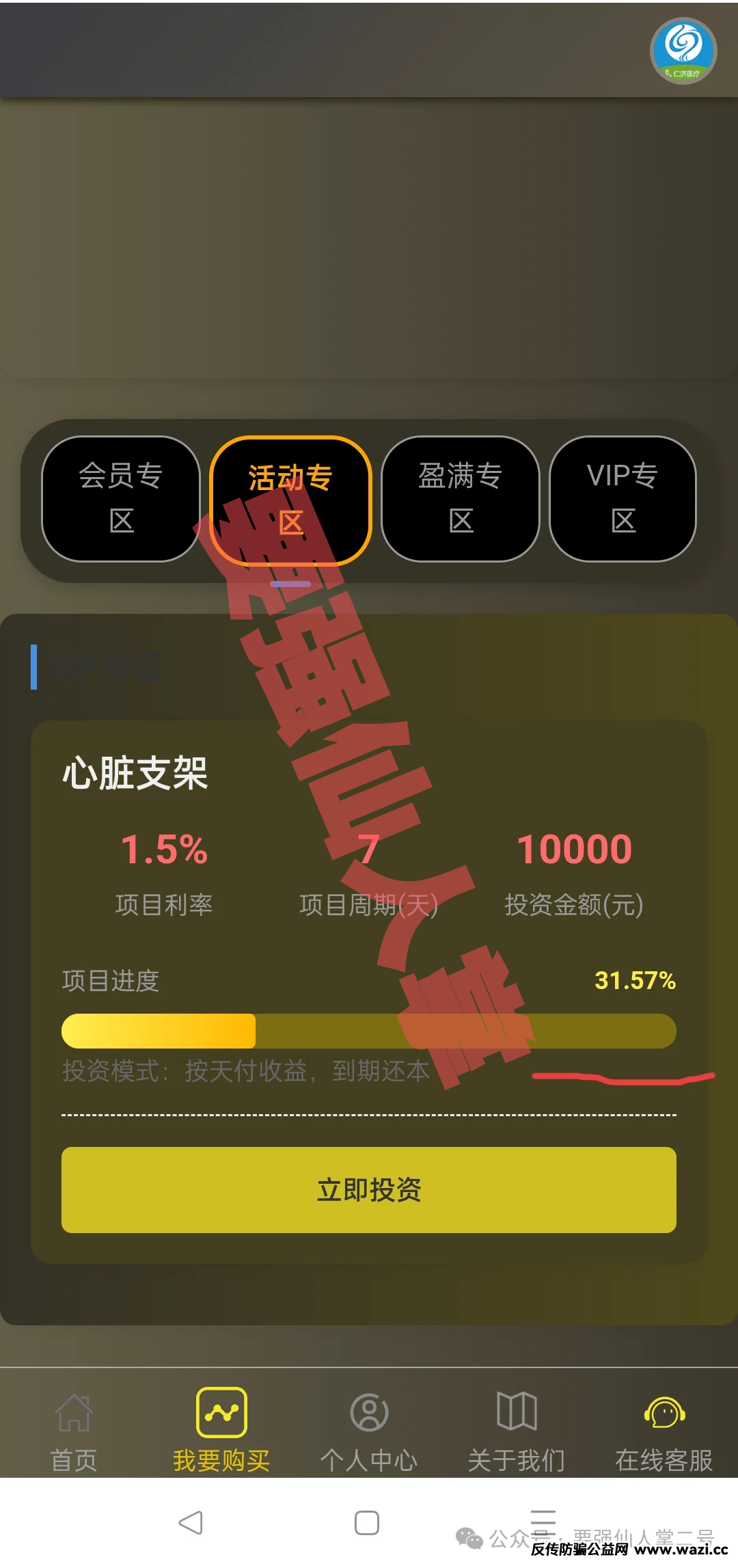Tap the 立即投资 button

369,1190
